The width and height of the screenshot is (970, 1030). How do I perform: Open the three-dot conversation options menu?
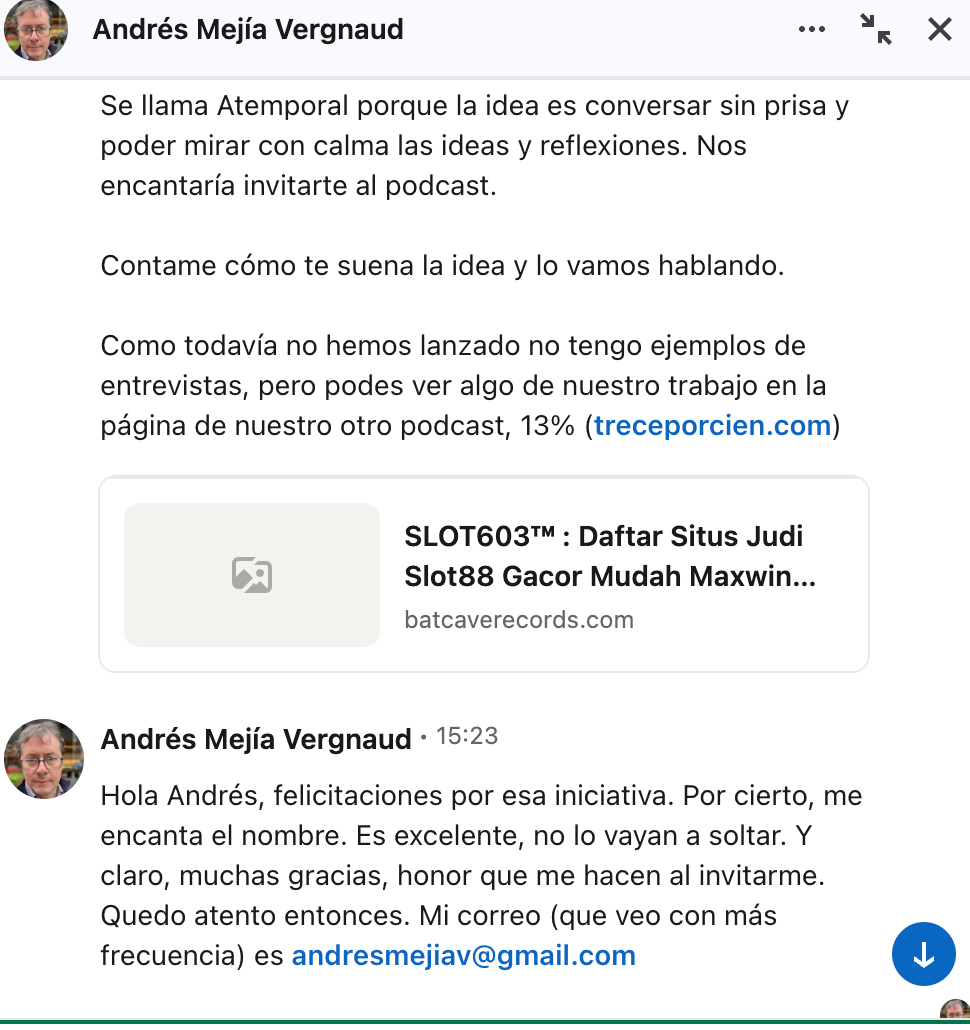[812, 30]
